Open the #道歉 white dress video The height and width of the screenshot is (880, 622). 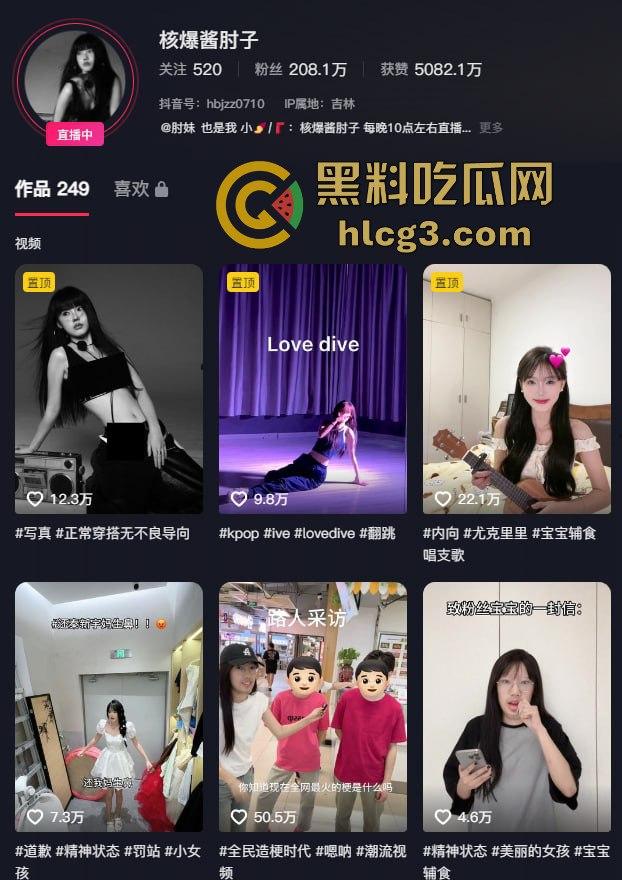click(x=109, y=707)
